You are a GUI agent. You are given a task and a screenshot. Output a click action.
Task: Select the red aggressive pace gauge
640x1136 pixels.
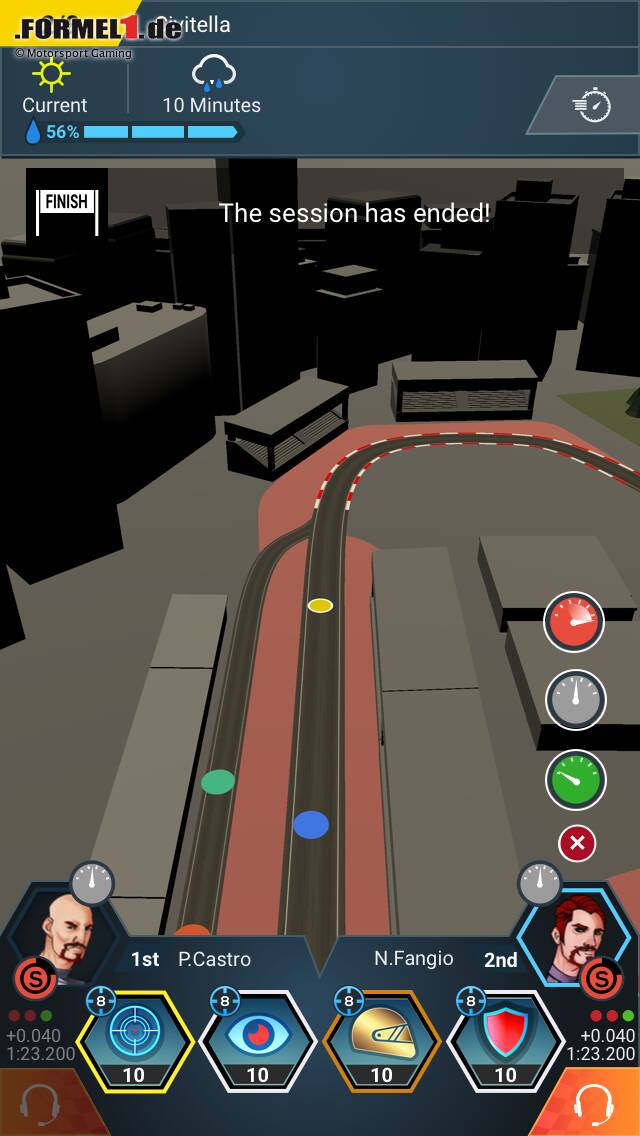point(574,622)
